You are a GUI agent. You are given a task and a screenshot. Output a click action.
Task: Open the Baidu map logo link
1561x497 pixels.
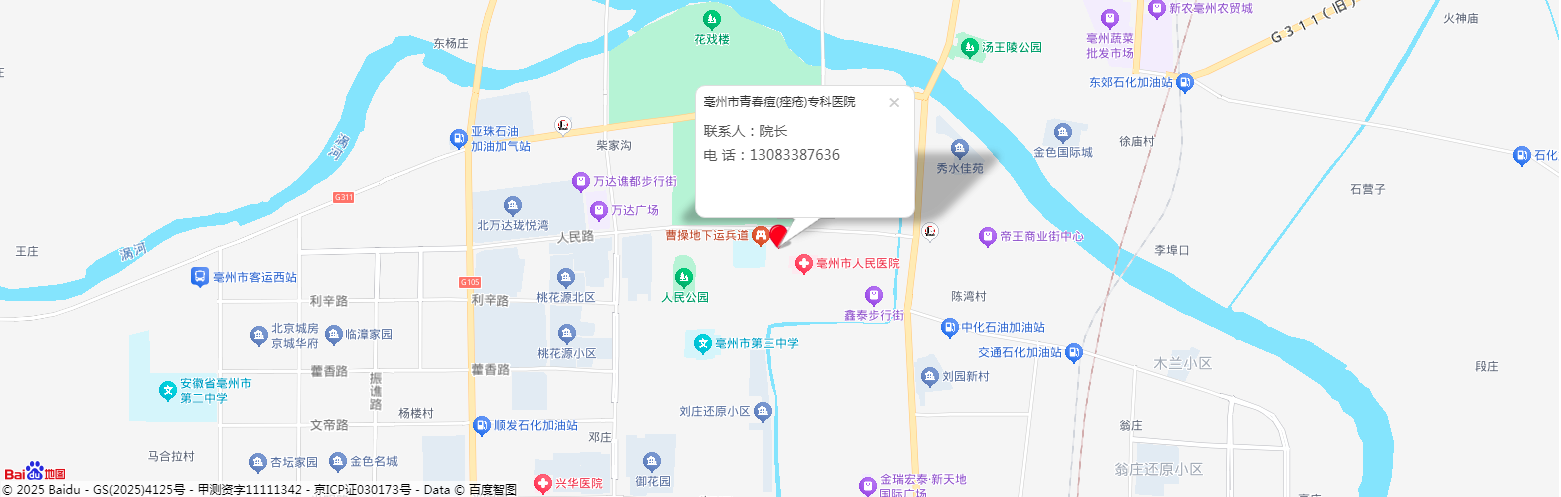click(x=35, y=472)
